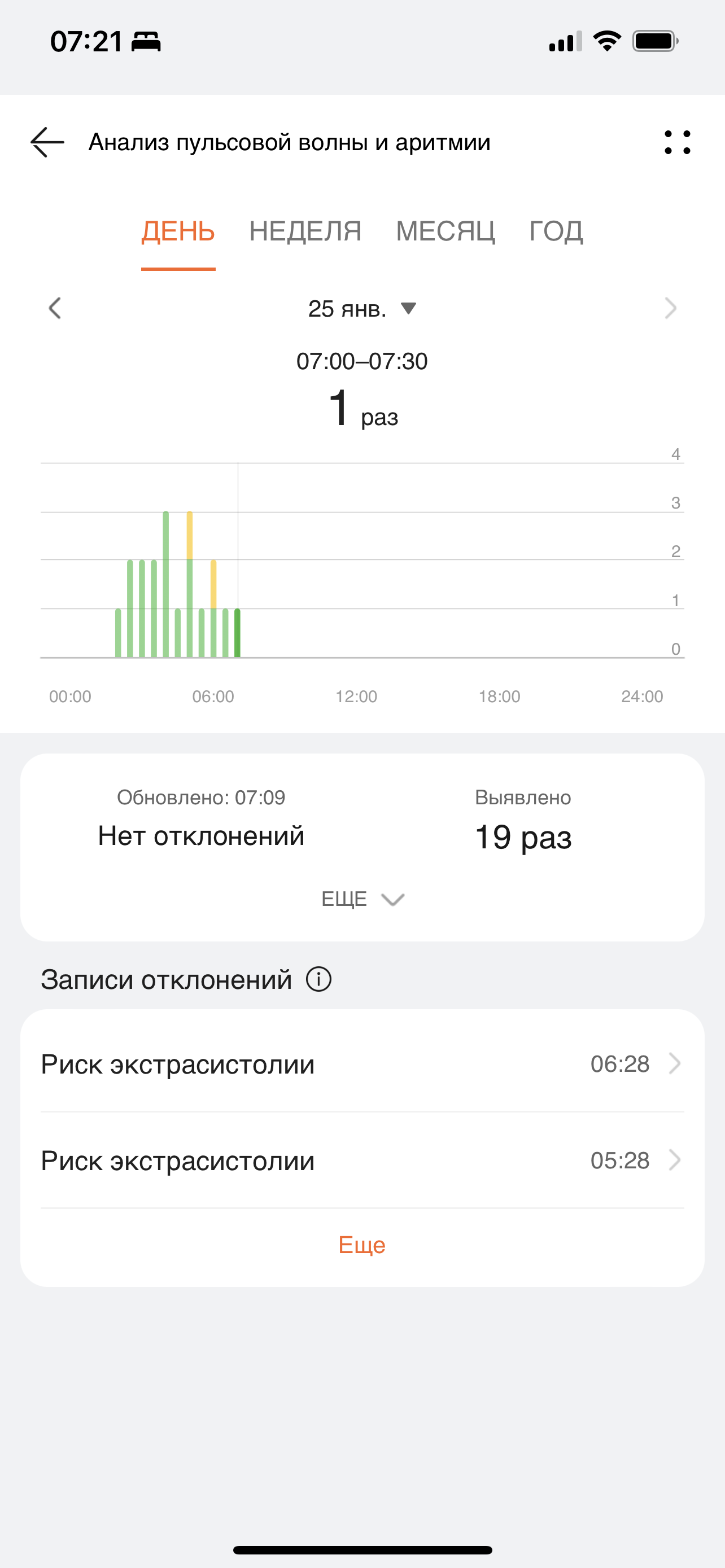This screenshot has height=1568, width=725.
Task: Open the four-dot options menu
Action: 677,142
